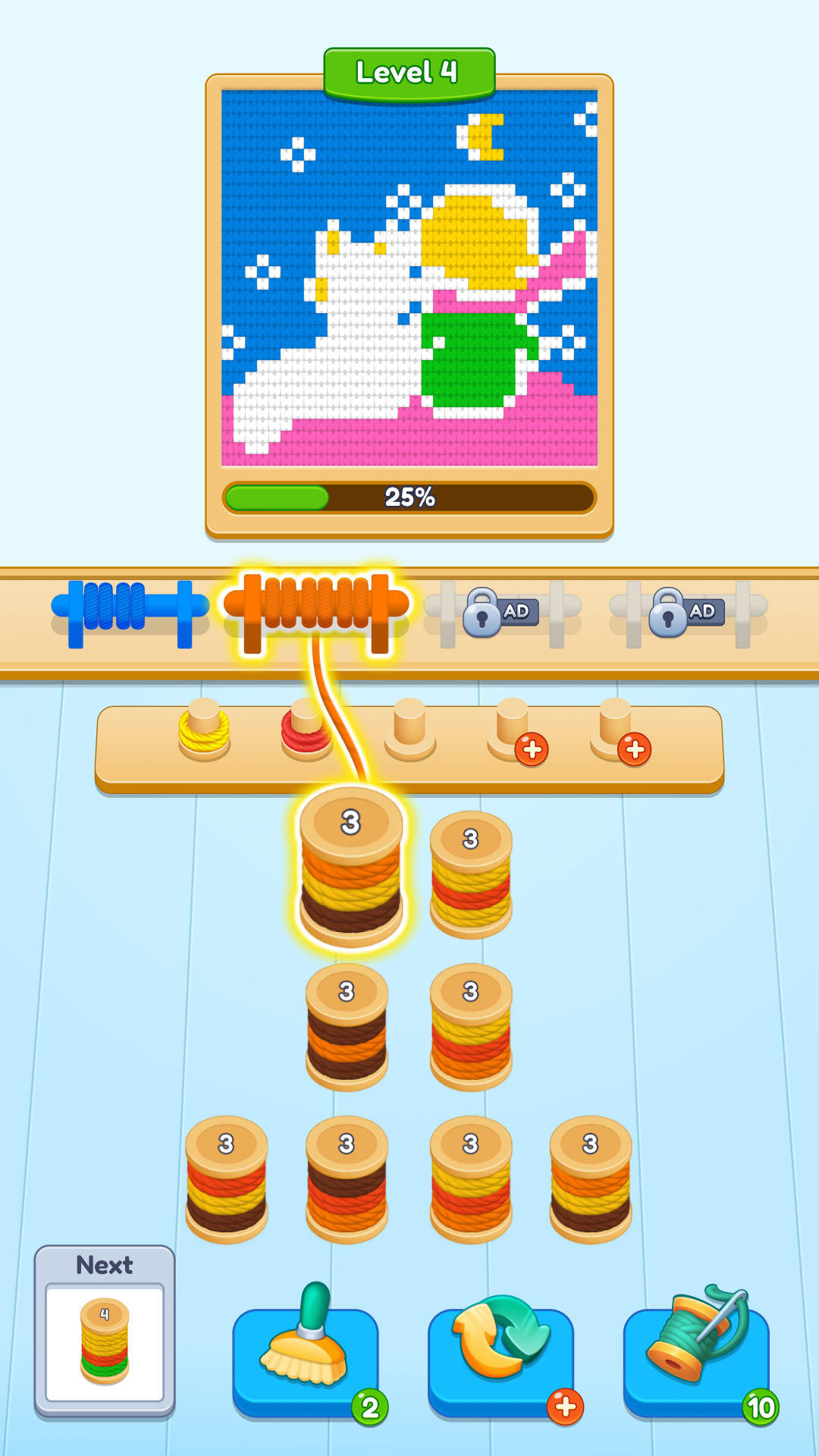Use the broom cleaner booster
The image size is (819, 1456).
click(x=305, y=1357)
